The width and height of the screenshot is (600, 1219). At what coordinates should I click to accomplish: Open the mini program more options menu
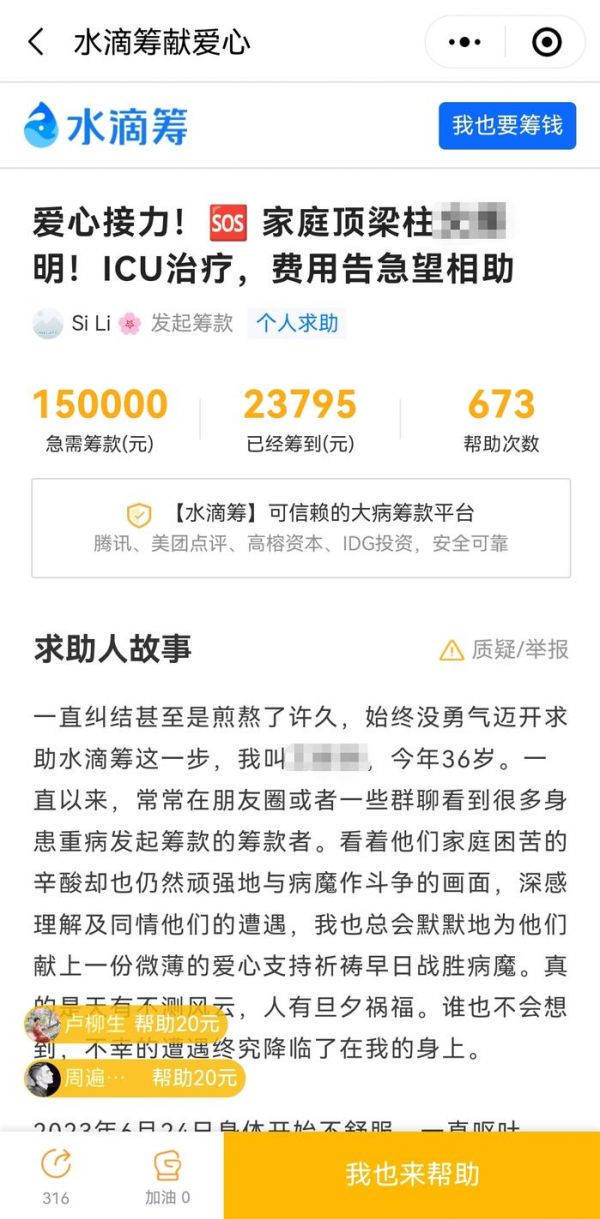coord(465,42)
